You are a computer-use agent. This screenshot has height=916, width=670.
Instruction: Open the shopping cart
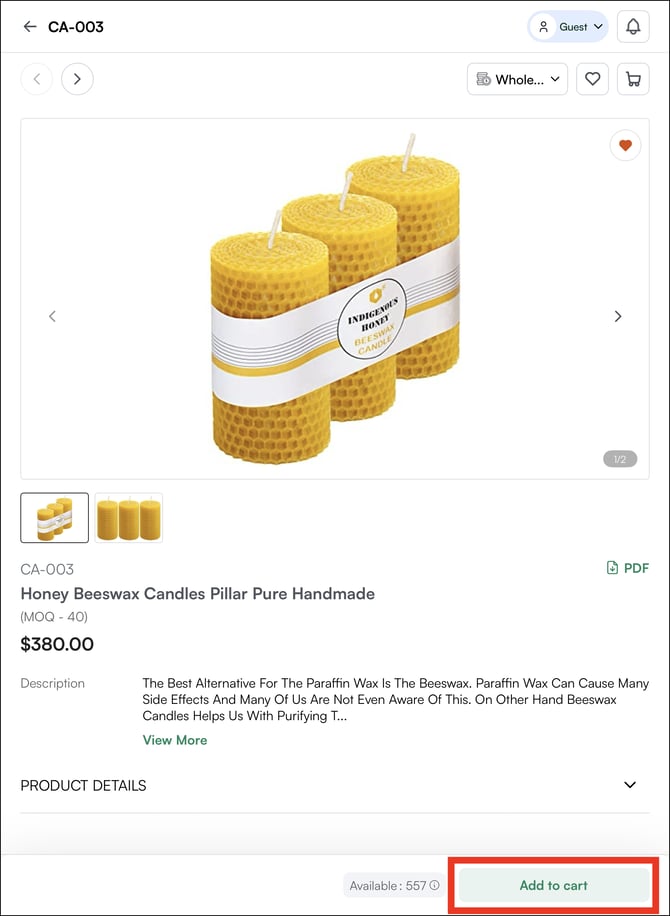tap(632, 79)
